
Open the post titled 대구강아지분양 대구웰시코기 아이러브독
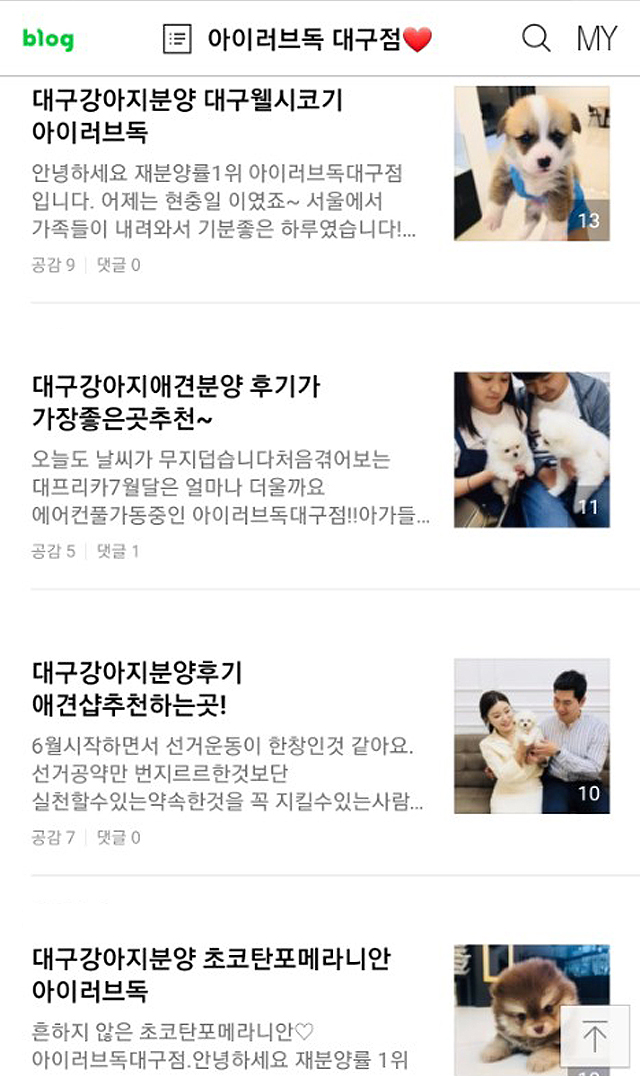(x=188, y=116)
